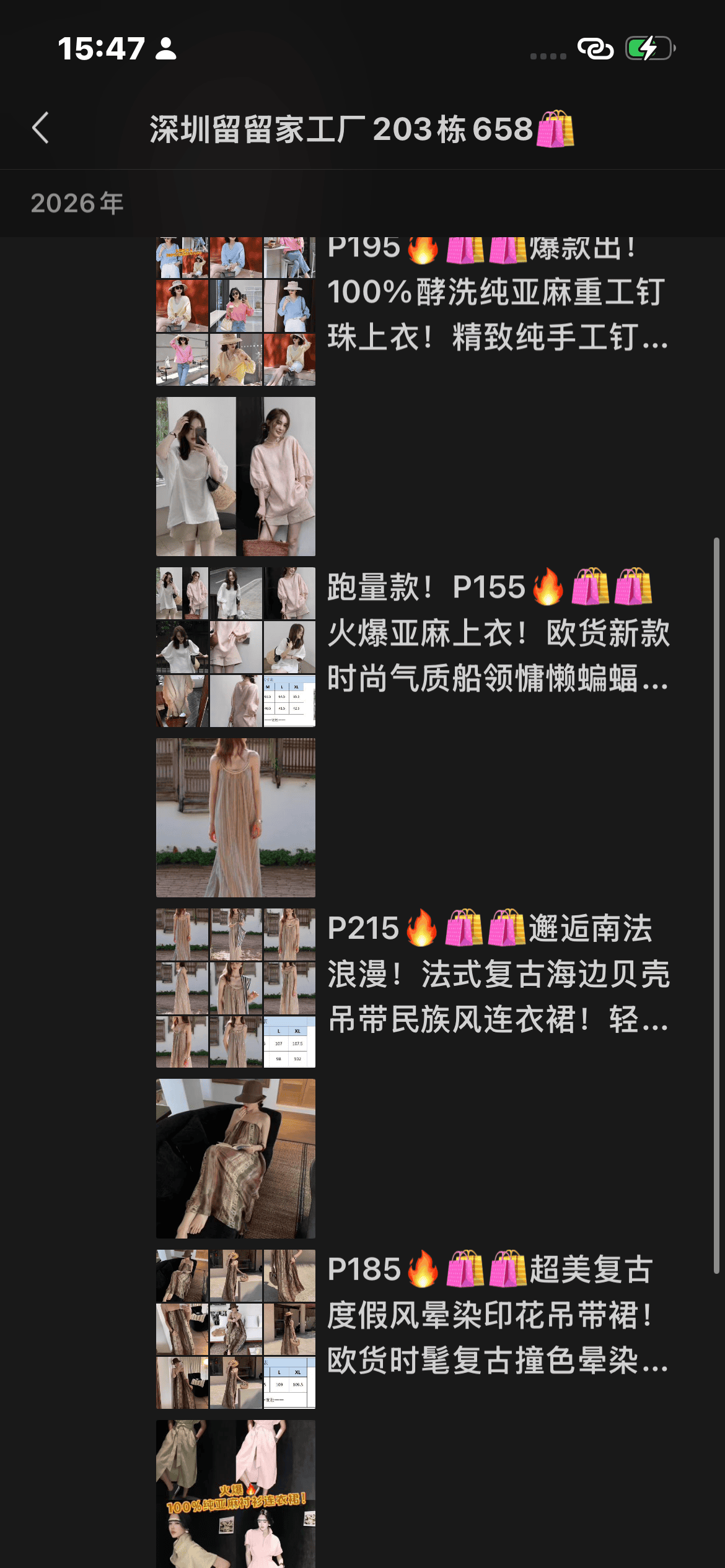This screenshot has height=1568, width=725.
Task: Open the P195 nine-photo grid thumbnail
Action: (x=235, y=311)
